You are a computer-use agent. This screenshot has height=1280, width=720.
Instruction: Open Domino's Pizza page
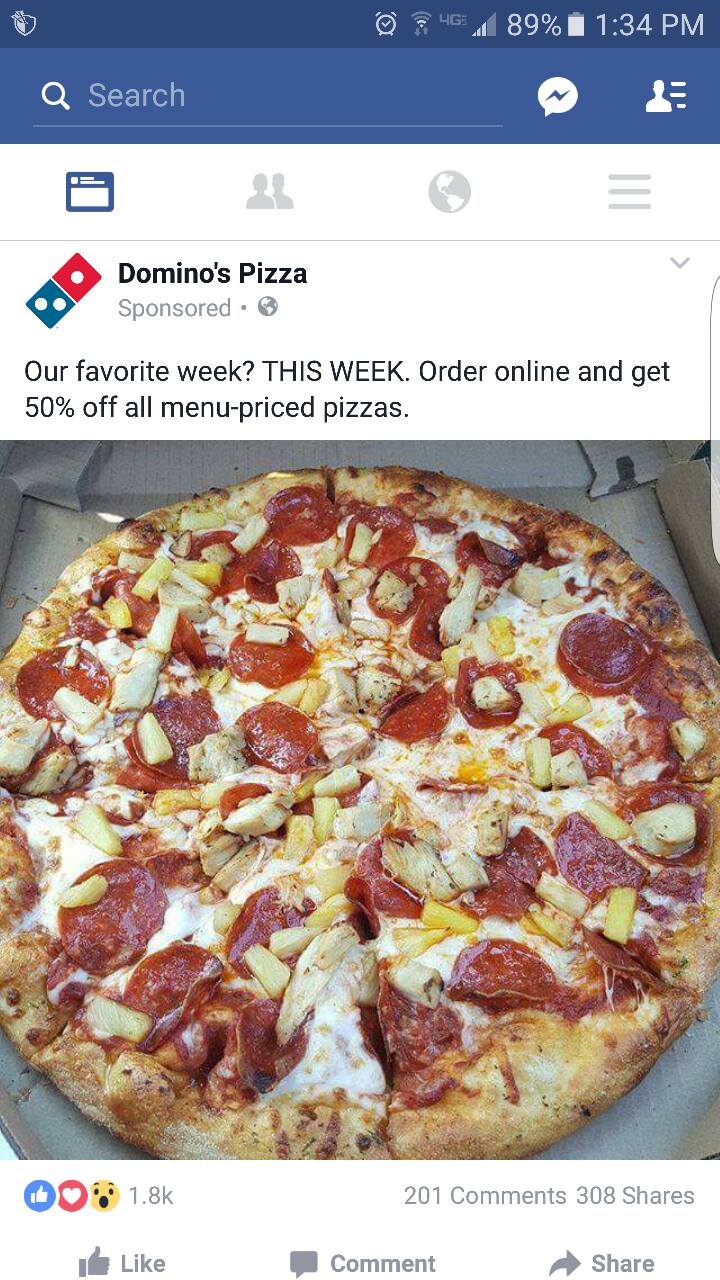click(x=212, y=273)
